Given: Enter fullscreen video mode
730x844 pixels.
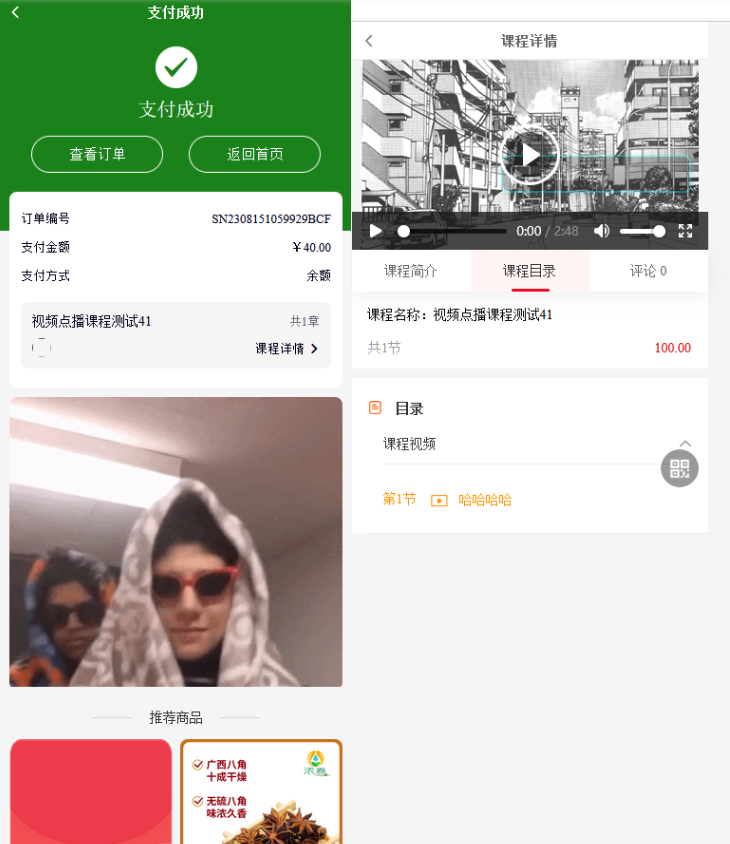Looking at the screenshot, I should click(685, 231).
